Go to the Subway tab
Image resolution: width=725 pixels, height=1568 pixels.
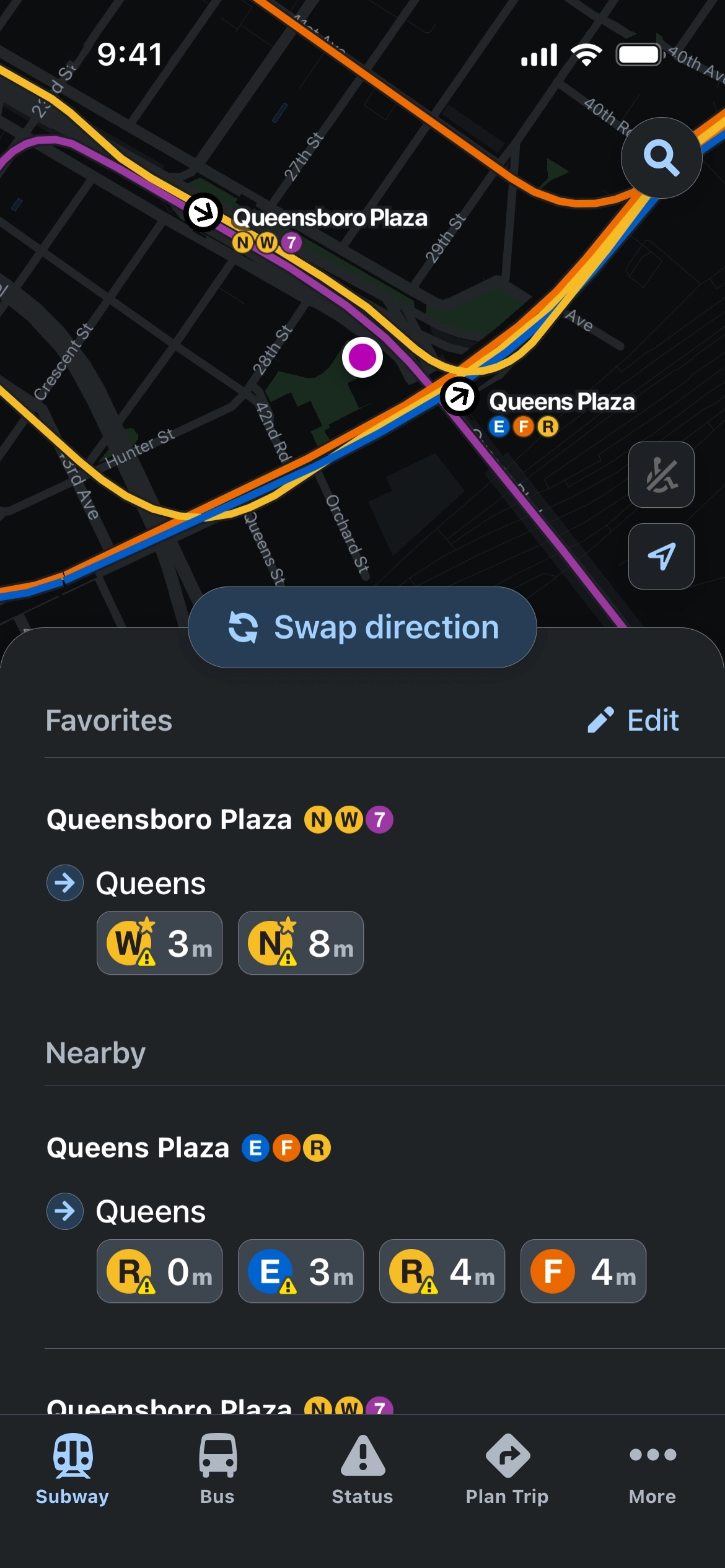(x=72, y=1469)
